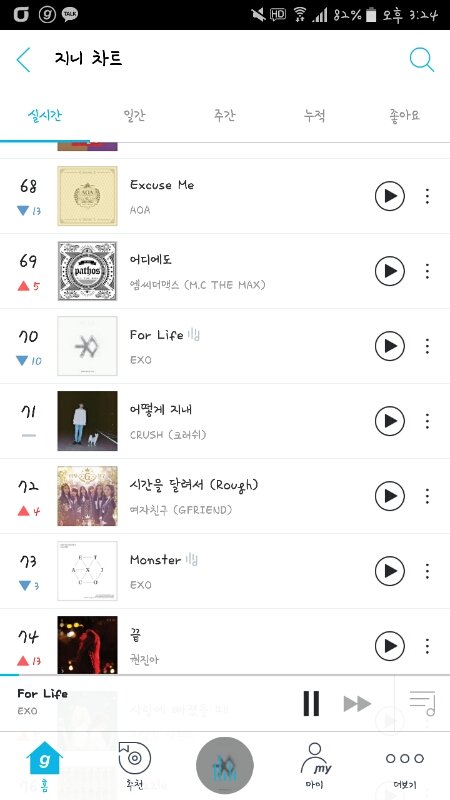Open more options for 어디에도
The width and height of the screenshot is (450, 800).
pos(427,271)
